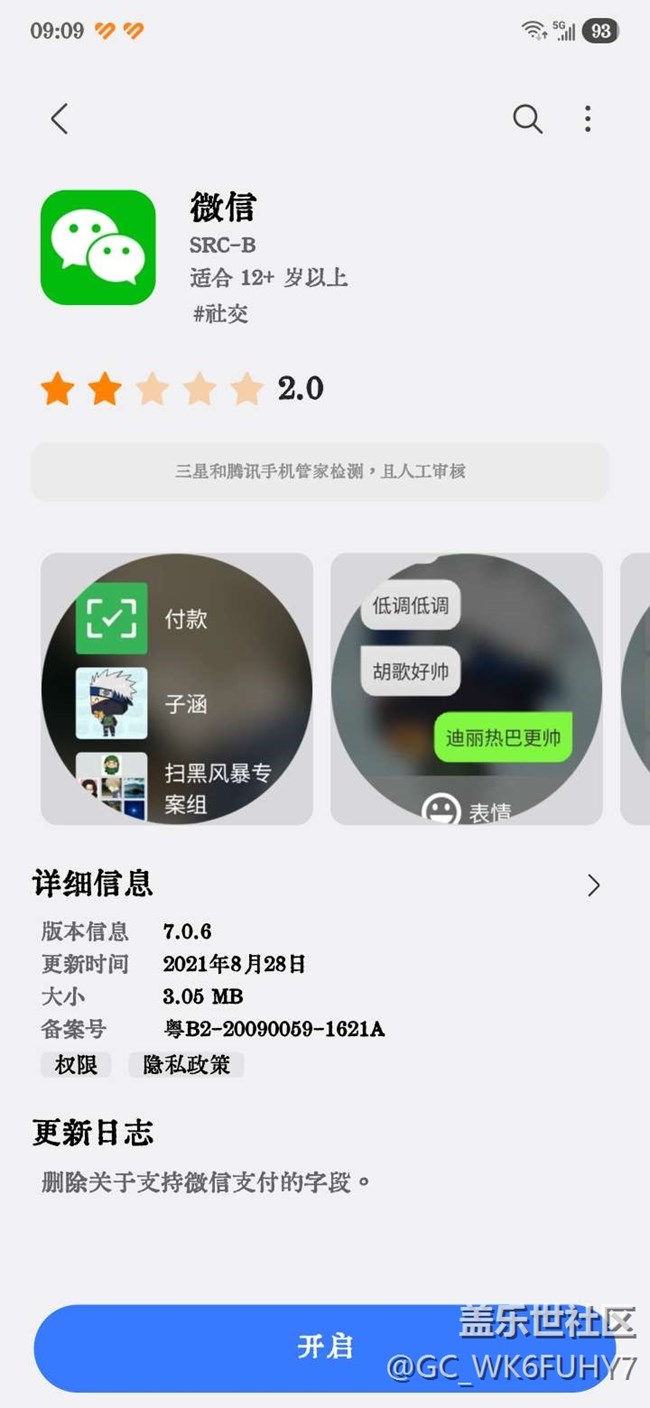650x1408 pixels.
Task: View the second screenshot with chat bubbles
Action: [467, 689]
